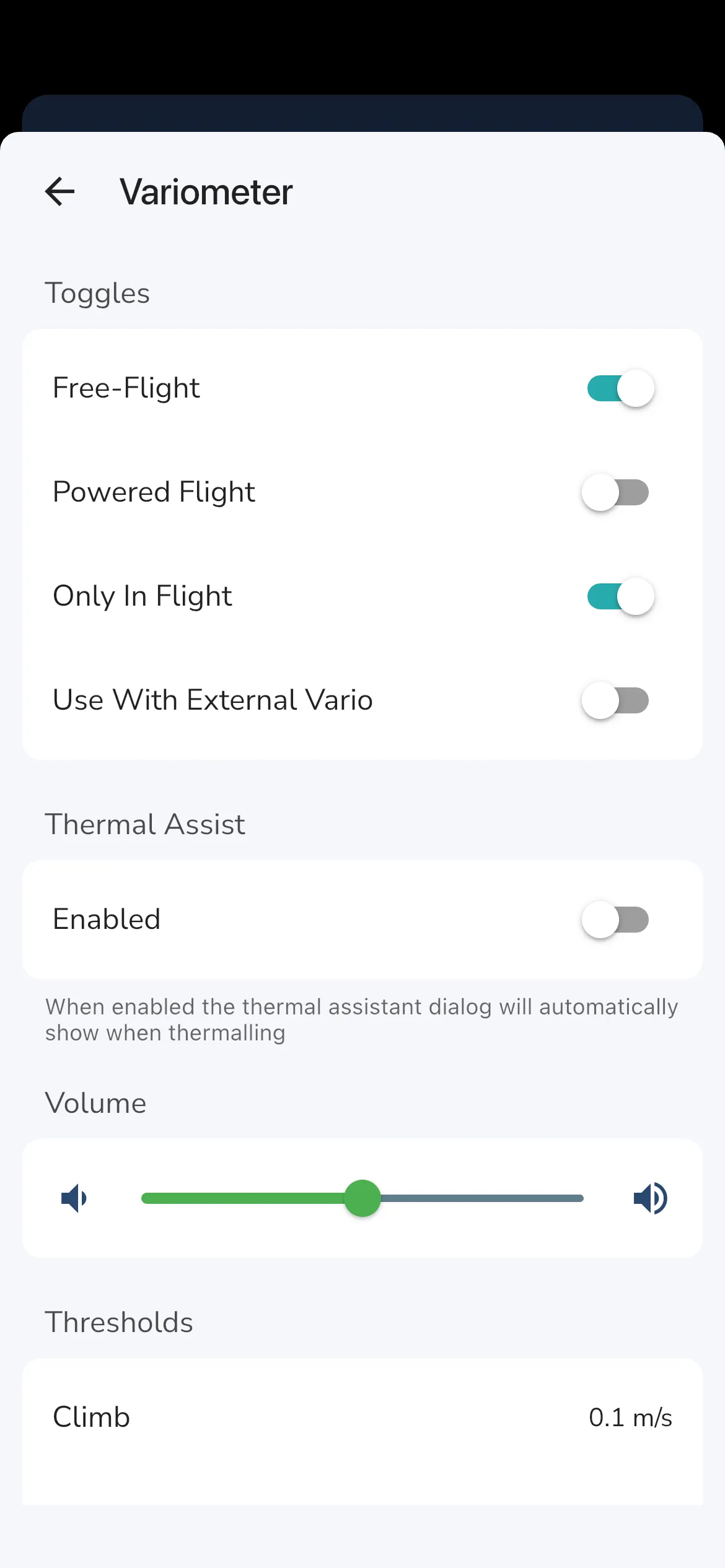
Task: Select the 0.1 m/s climb value
Action: click(631, 1418)
